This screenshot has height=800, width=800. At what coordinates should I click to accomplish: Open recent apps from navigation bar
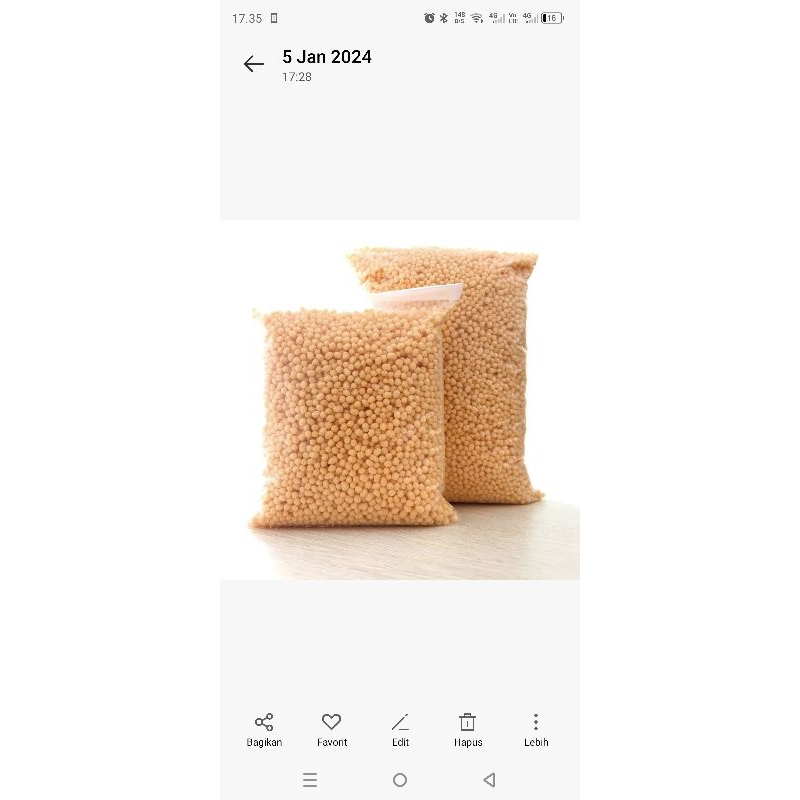tap(310, 780)
